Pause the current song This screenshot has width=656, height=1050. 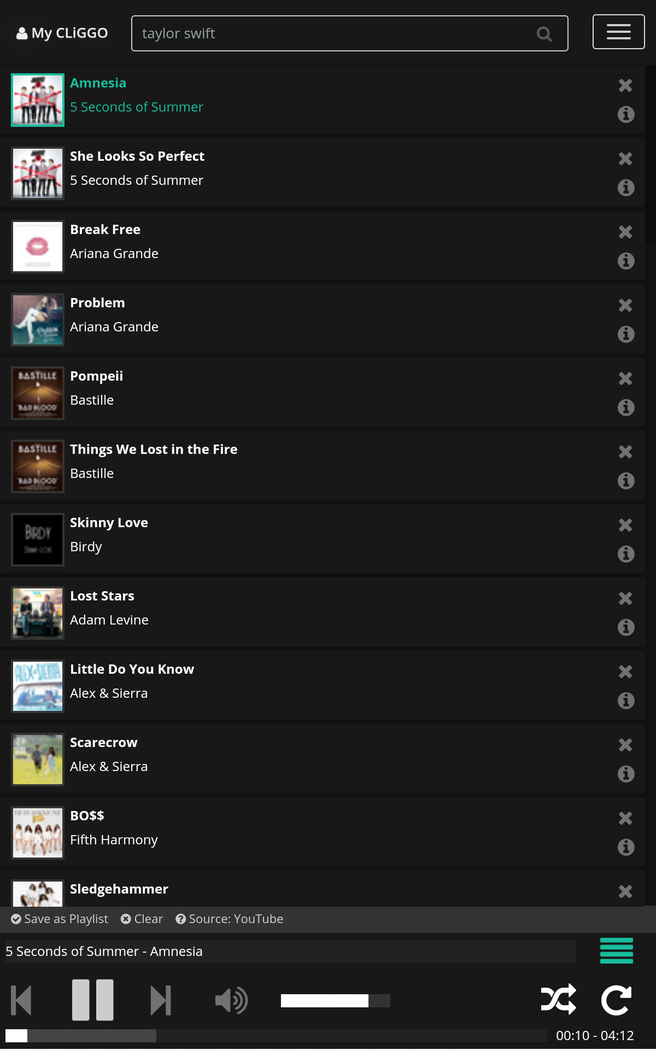(x=92, y=1000)
